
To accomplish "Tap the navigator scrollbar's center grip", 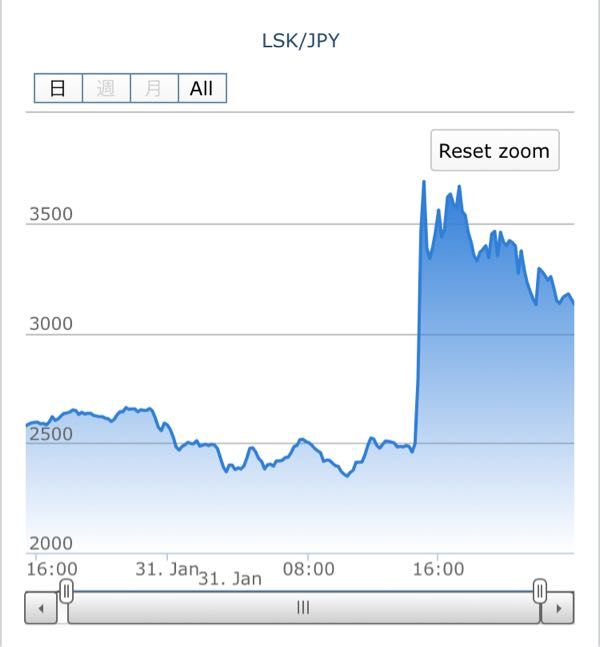I will (x=303, y=608).
